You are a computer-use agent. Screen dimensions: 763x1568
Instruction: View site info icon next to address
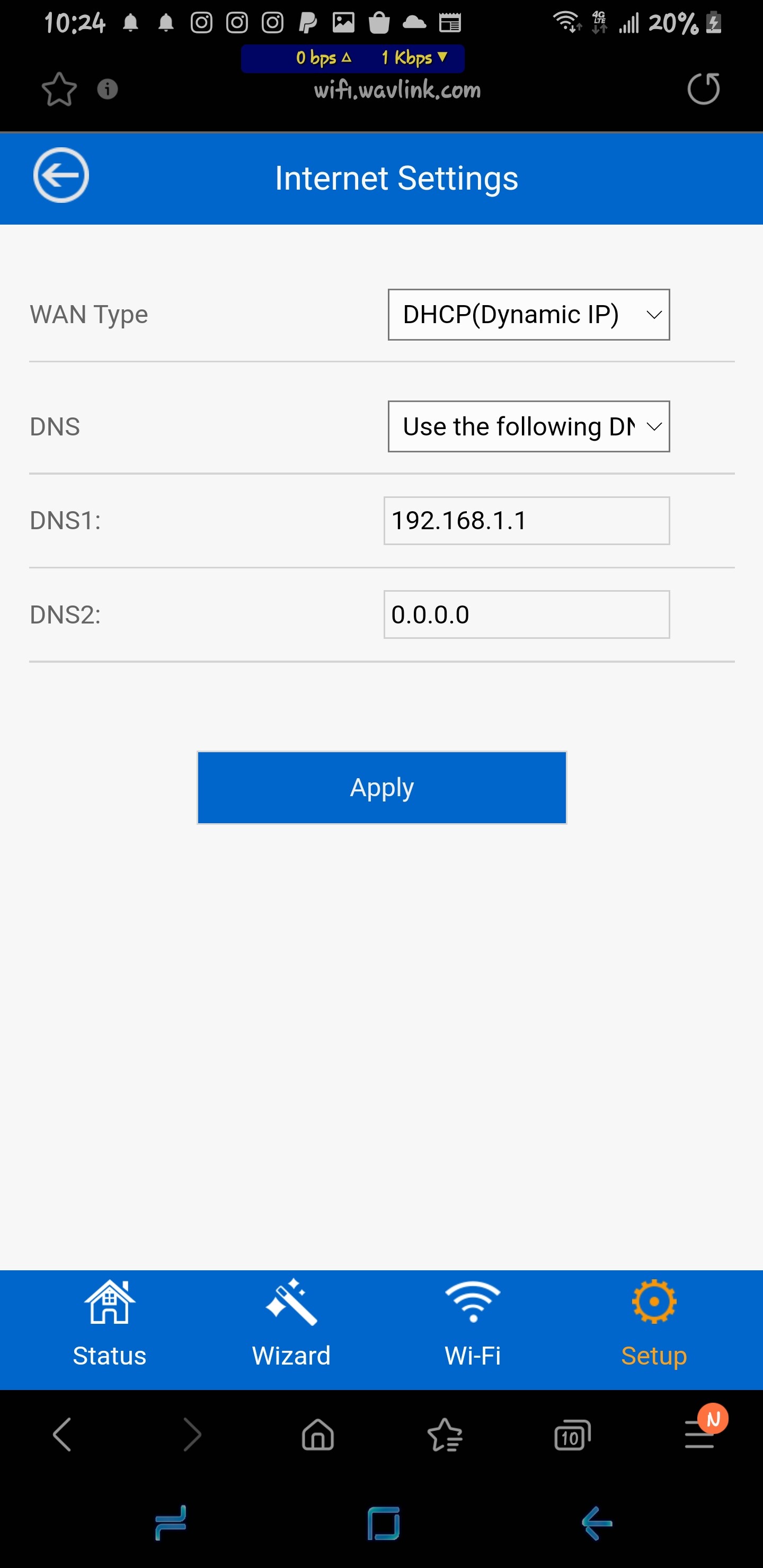(x=107, y=90)
